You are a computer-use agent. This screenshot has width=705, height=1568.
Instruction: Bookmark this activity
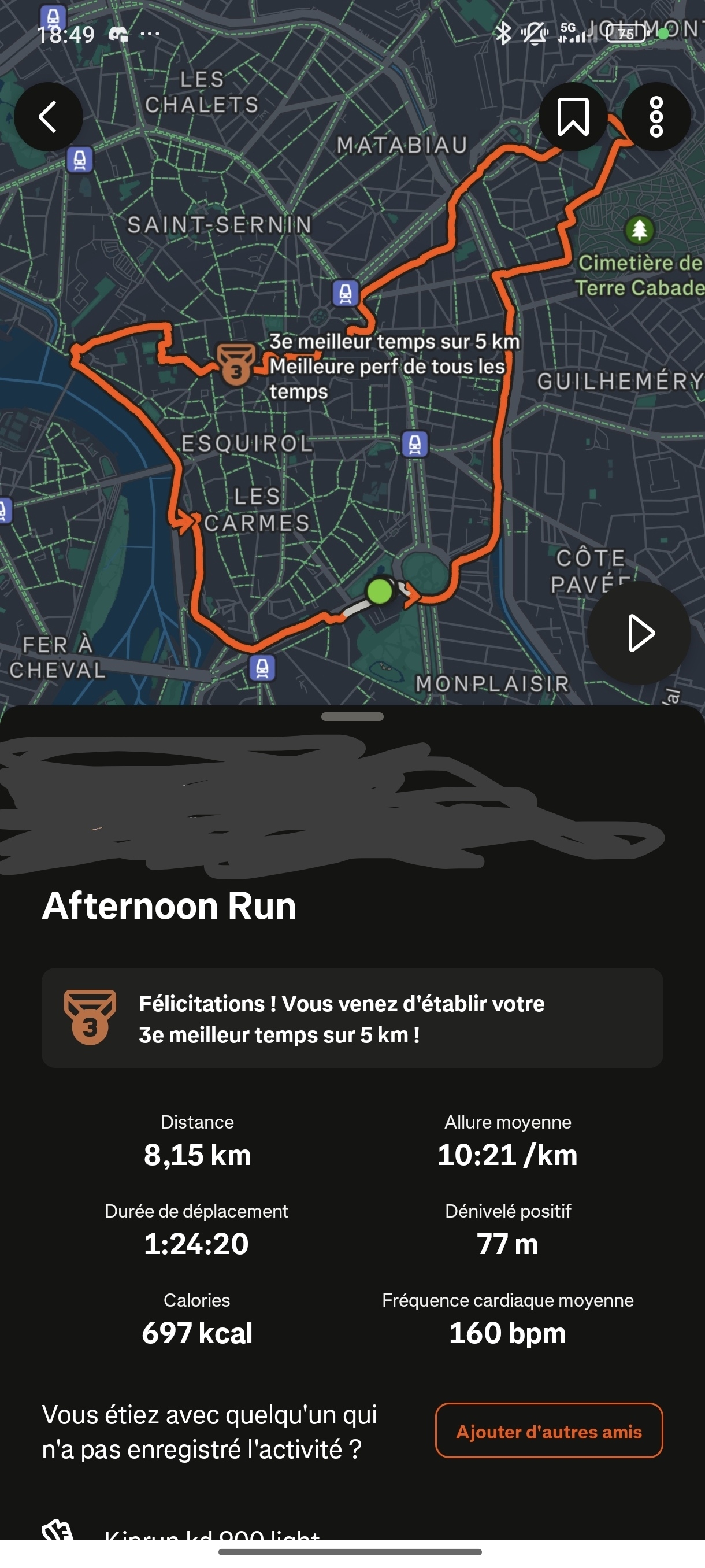pos(573,116)
